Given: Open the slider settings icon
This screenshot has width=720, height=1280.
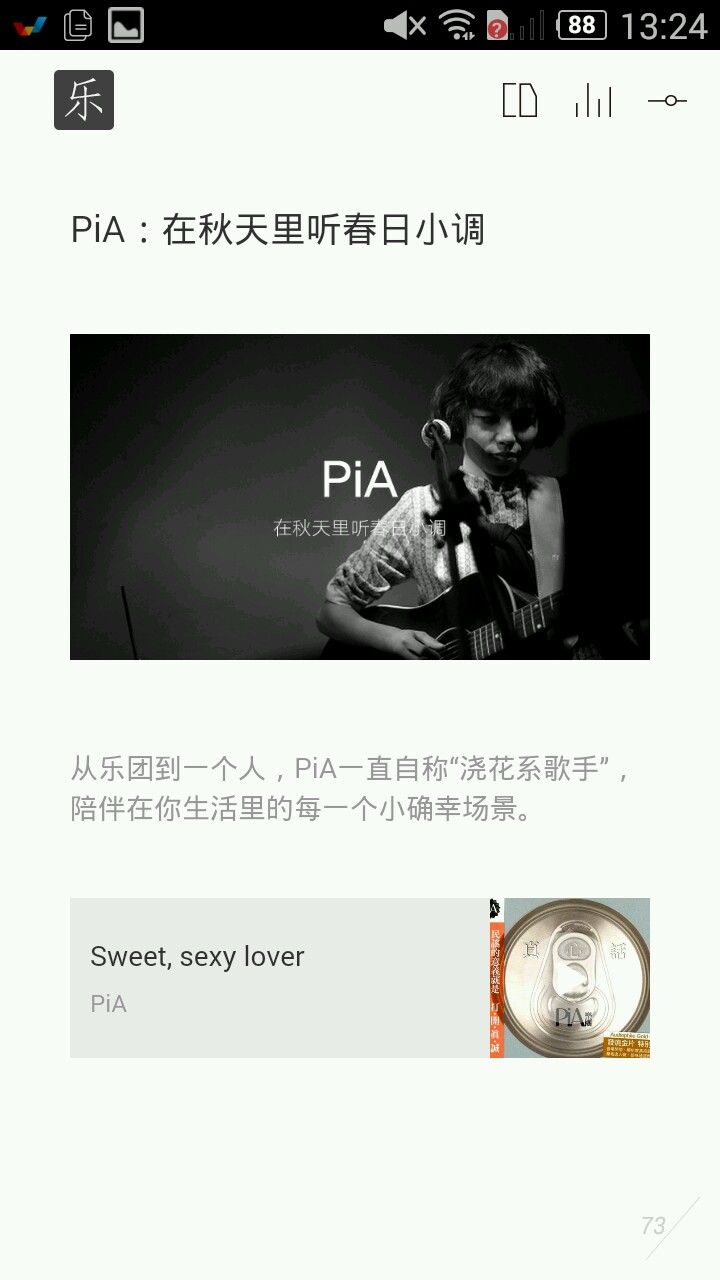Looking at the screenshot, I should 667,100.
